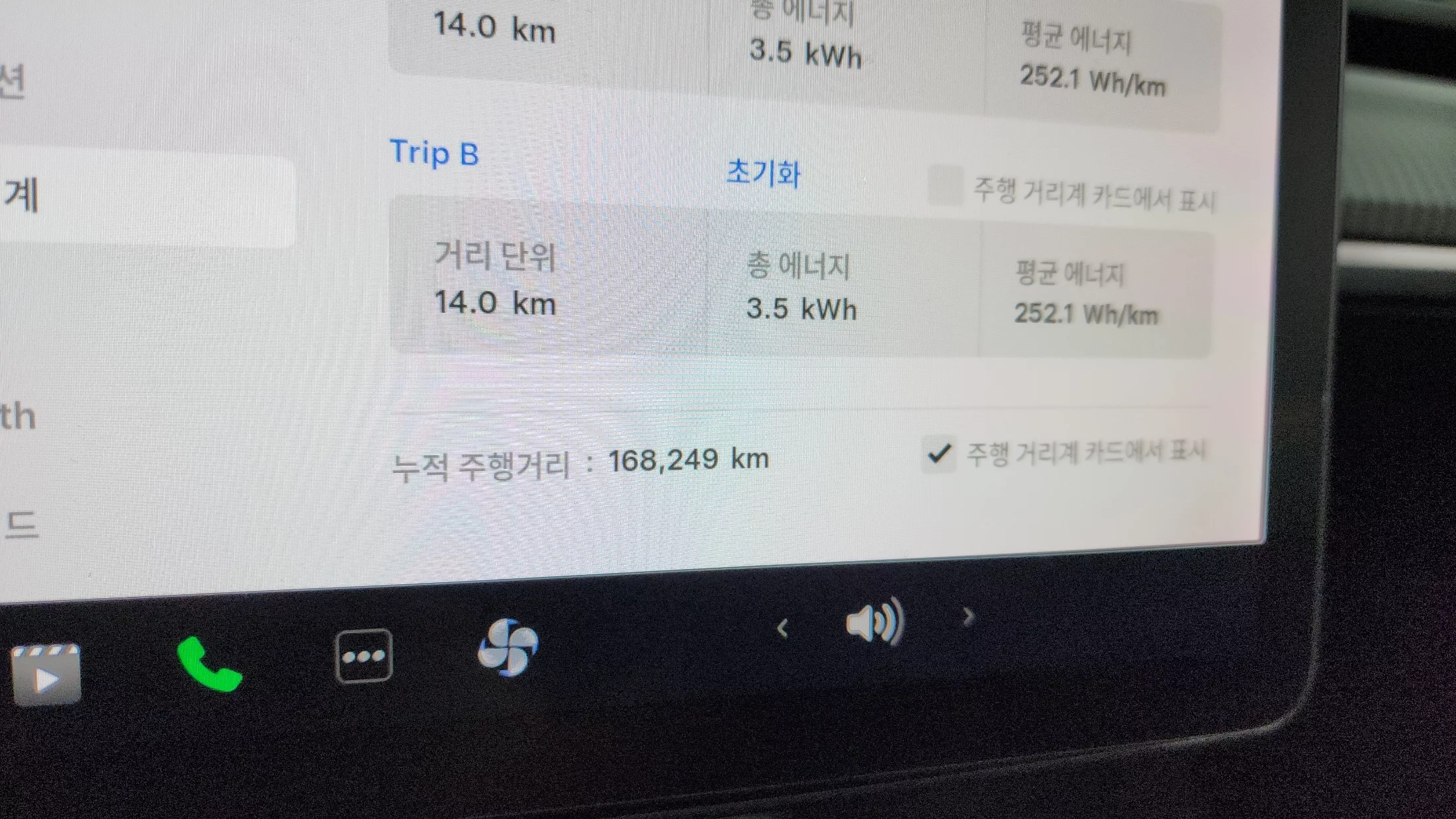Reset Trip B with the 초기화 link
This screenshot has width=1456, height=819.
pos(763,173)
